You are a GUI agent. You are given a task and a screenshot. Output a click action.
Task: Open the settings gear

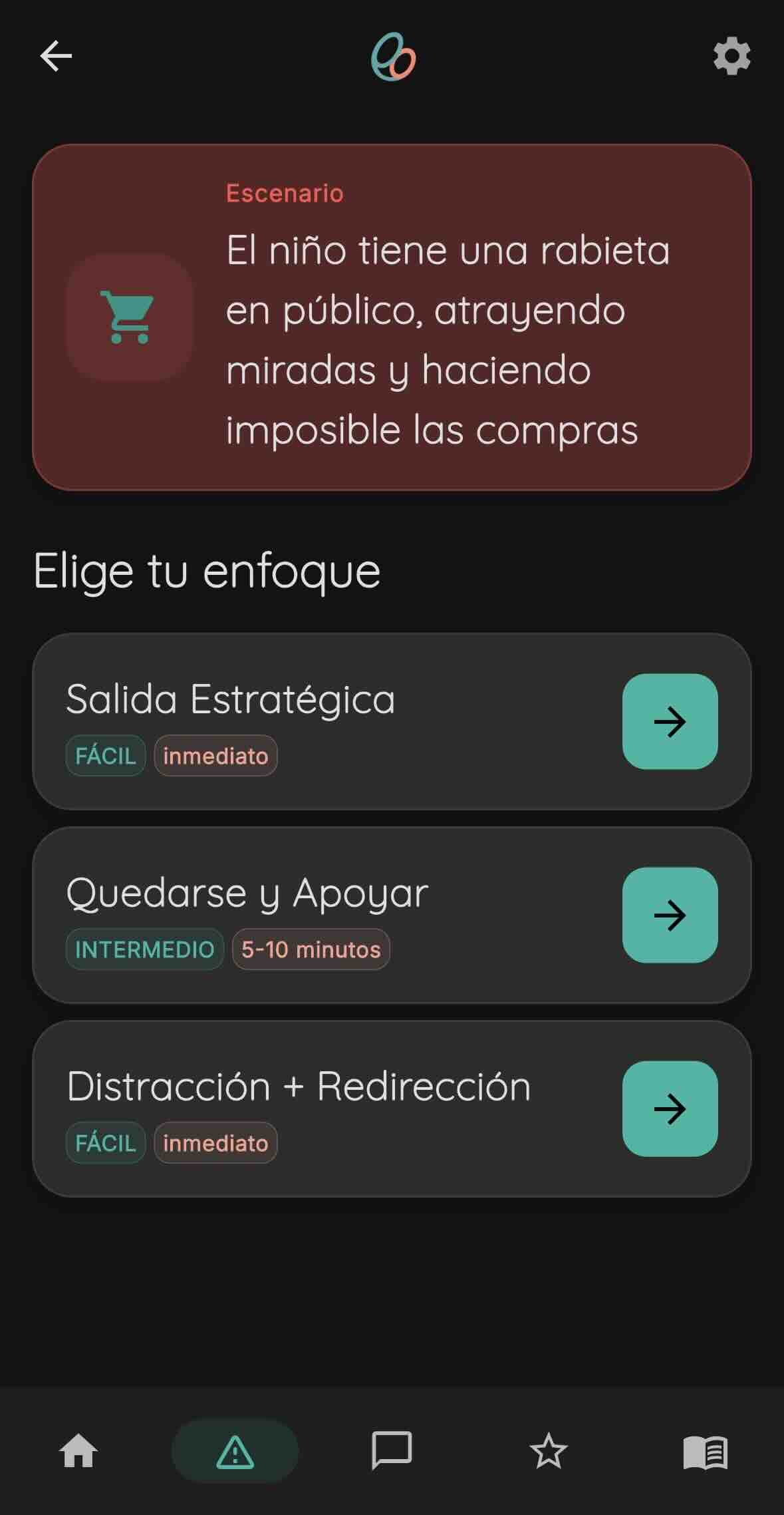pyautogui.click(x=731, y=57)
